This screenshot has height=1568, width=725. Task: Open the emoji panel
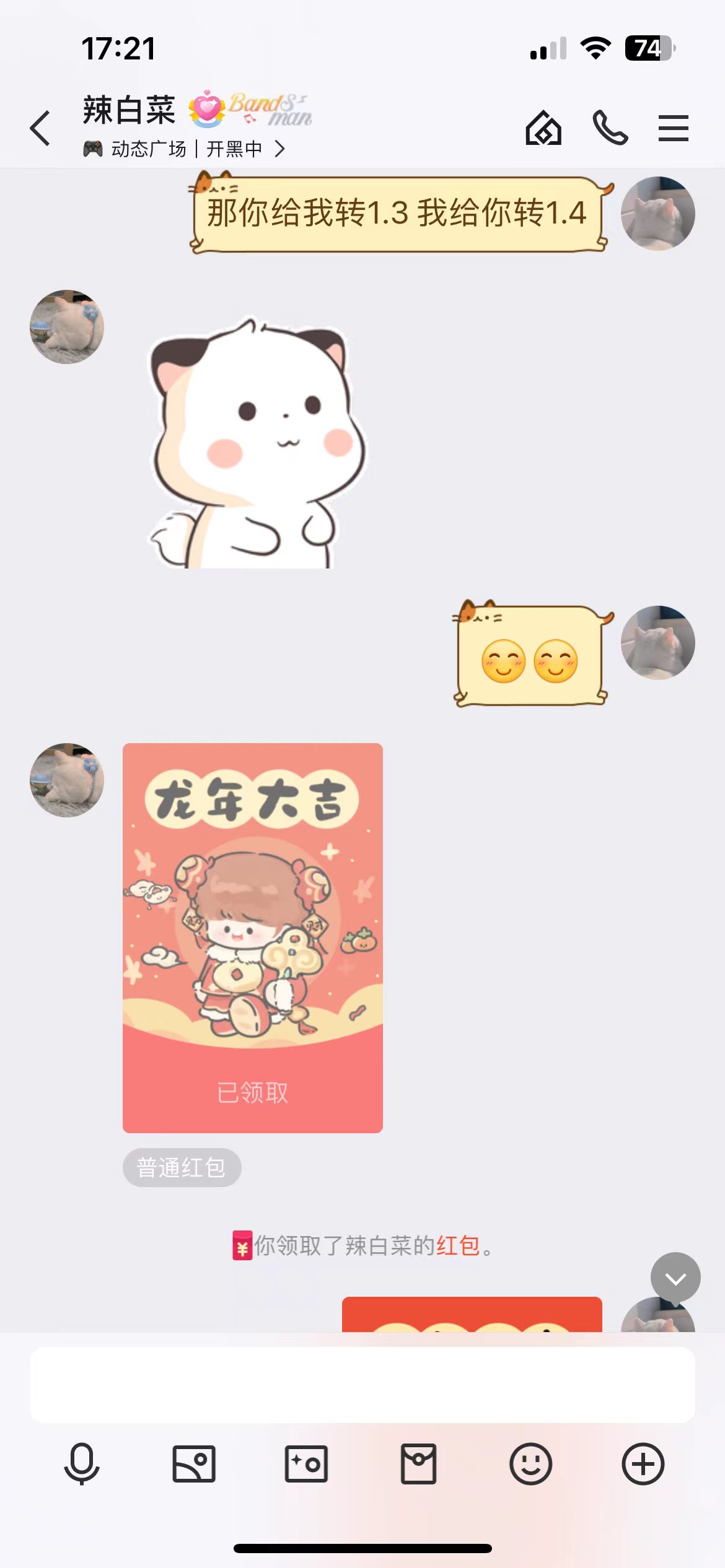530,1464
